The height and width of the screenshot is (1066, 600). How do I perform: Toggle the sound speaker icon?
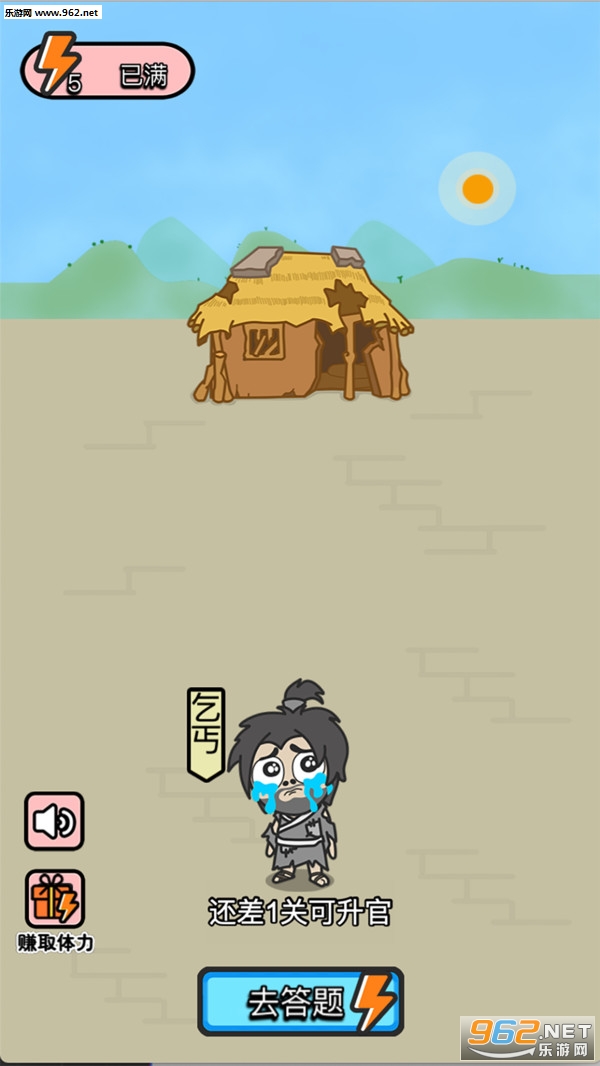[x=54, y=821]
